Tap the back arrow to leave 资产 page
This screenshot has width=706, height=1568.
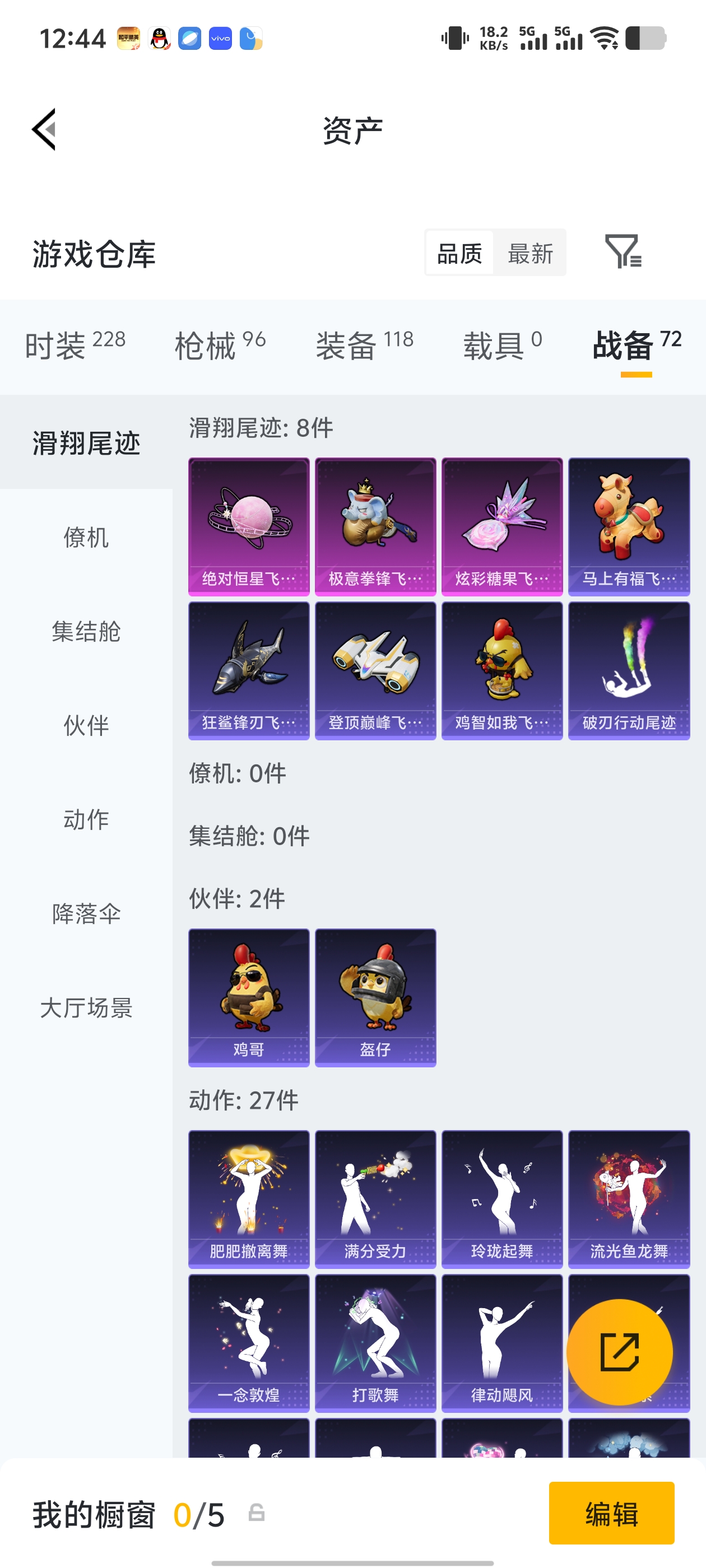point(43,130)
